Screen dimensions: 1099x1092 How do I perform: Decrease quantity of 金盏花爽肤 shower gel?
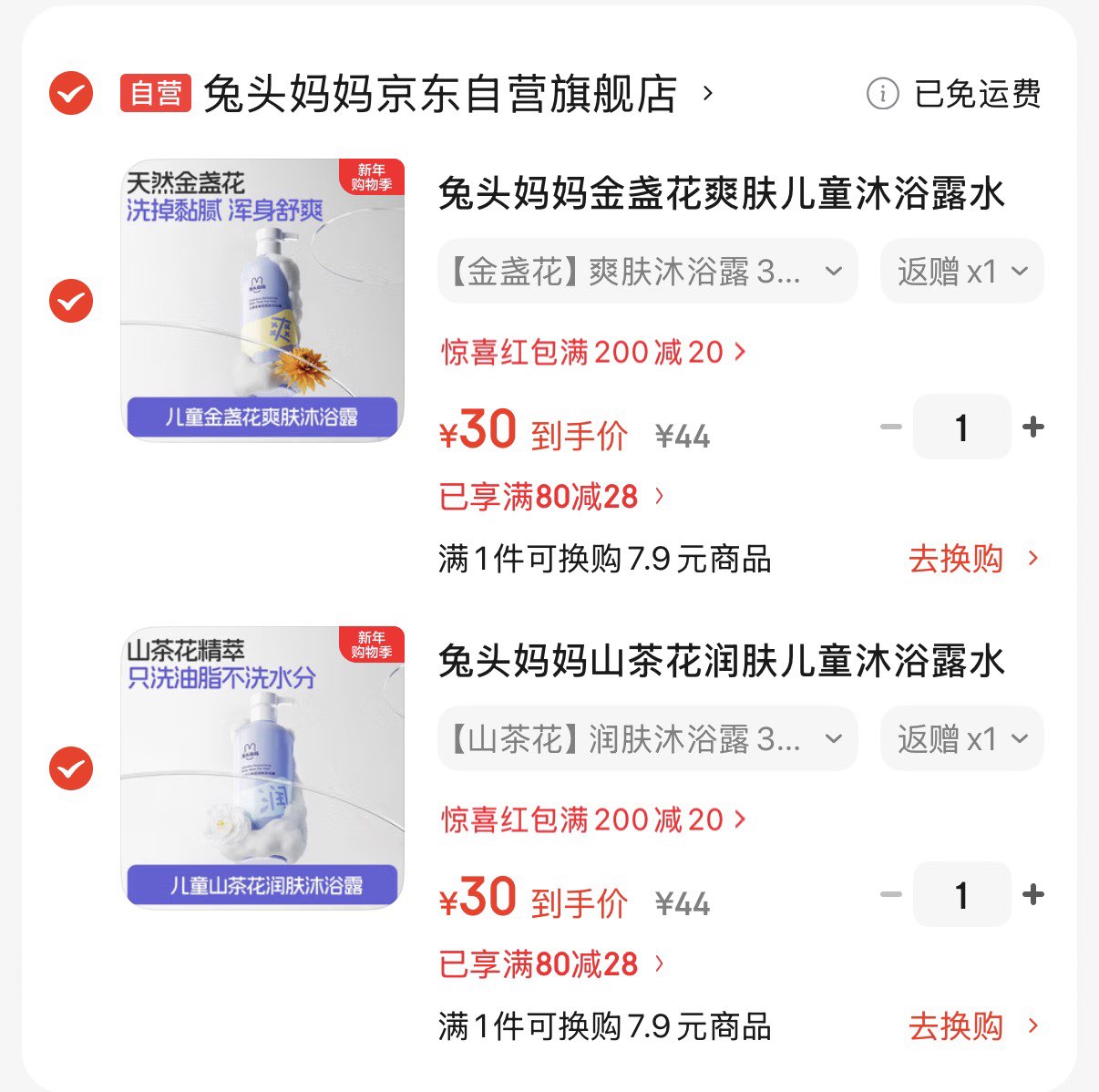(x=890, y=427)
